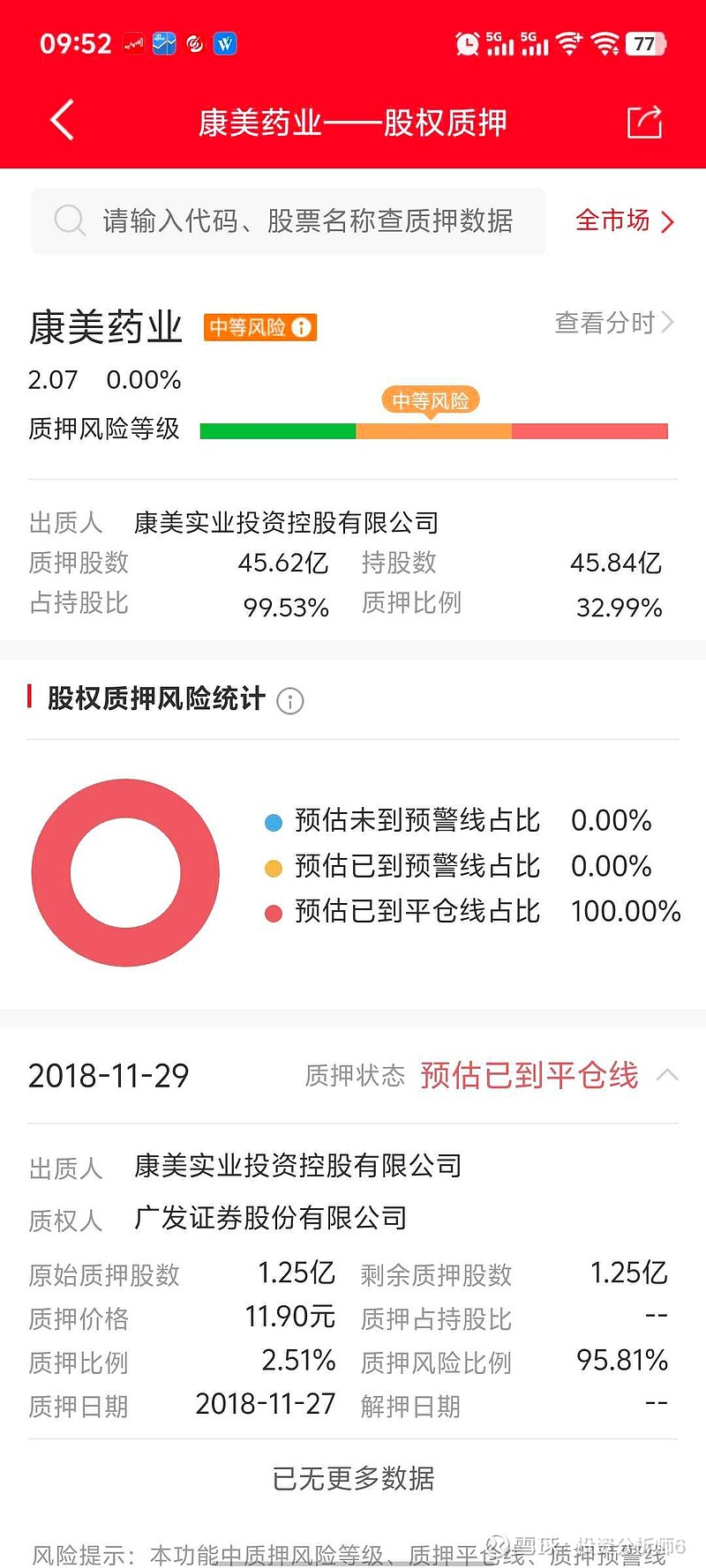Tap the 中等风险 marker on risk bar
This screenshot has height=1568, width=706.
430,399
